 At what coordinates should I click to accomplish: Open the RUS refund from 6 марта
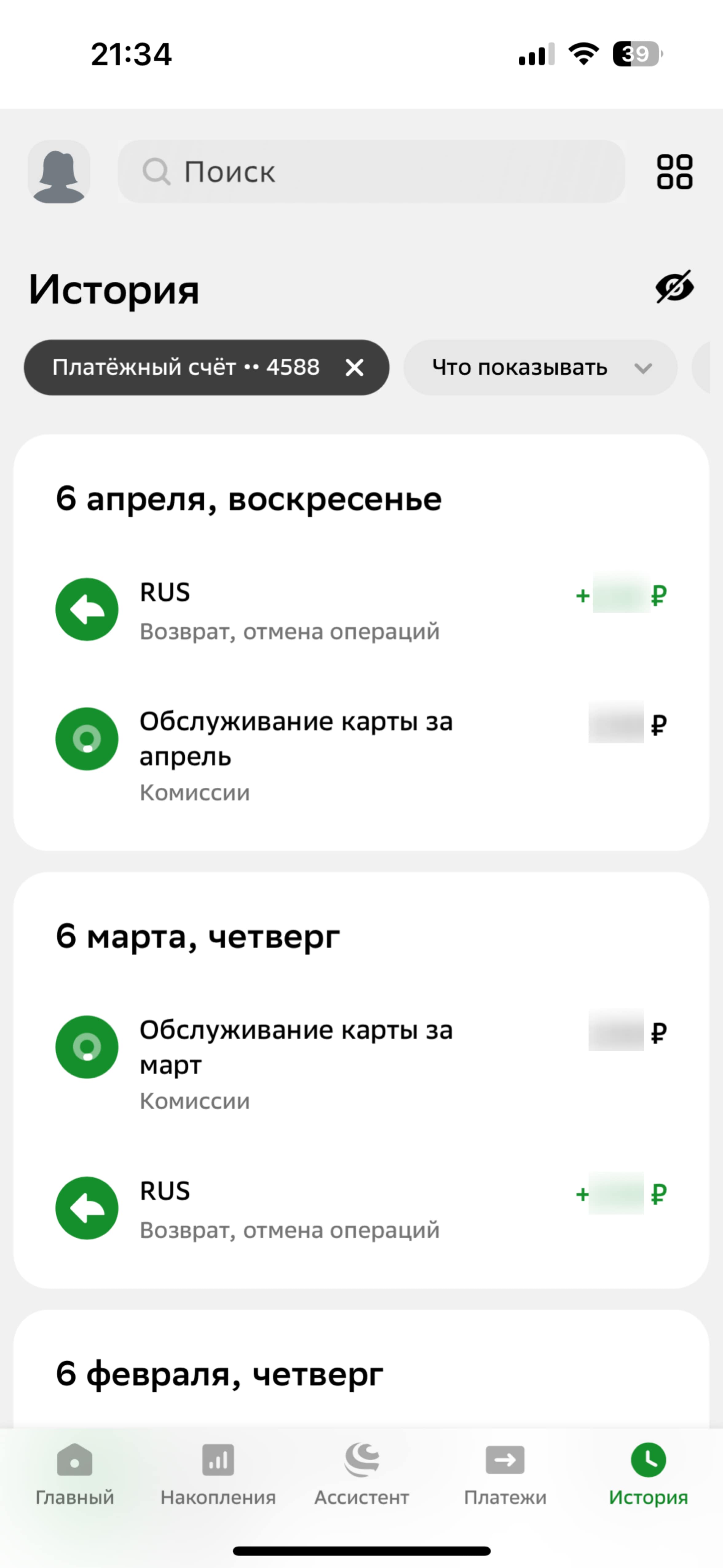tap(361, 1209)
